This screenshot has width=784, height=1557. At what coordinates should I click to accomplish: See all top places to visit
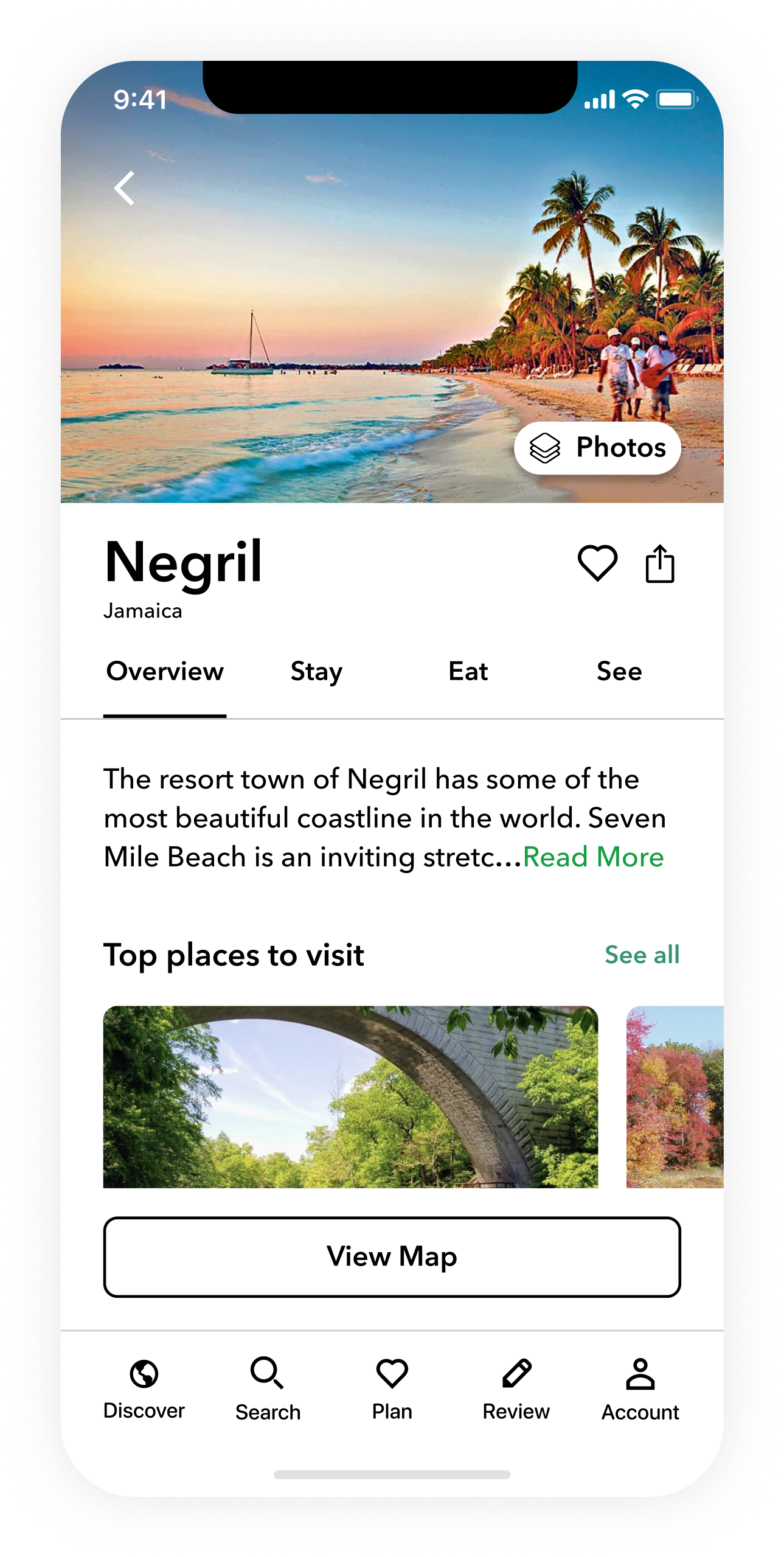click(x=642, y=955)
